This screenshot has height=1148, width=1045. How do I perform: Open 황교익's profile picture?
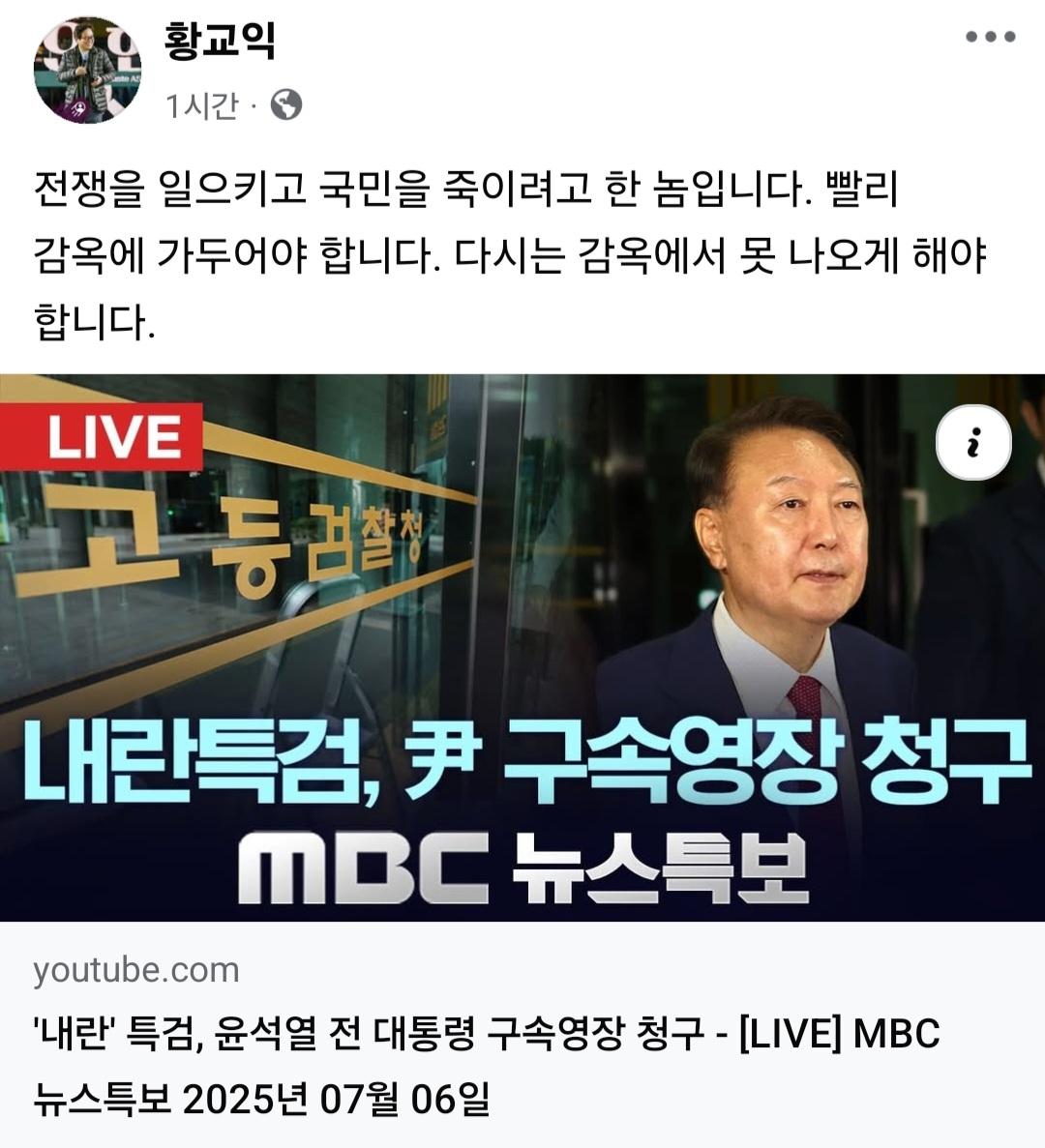[88, 70]
